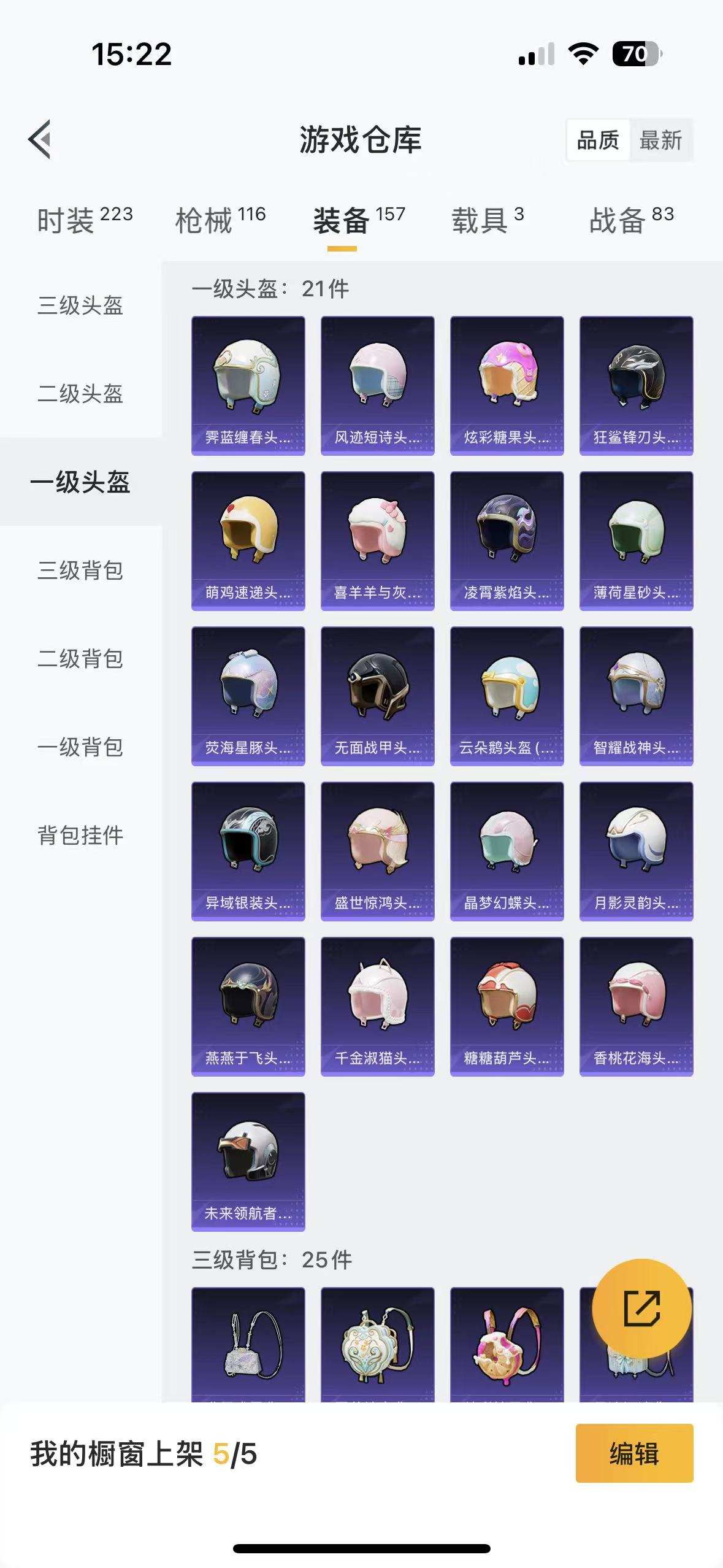View the 未来领航者 helmet item
Viewport: 723px width, 1568px height.
coord(248,1161)
